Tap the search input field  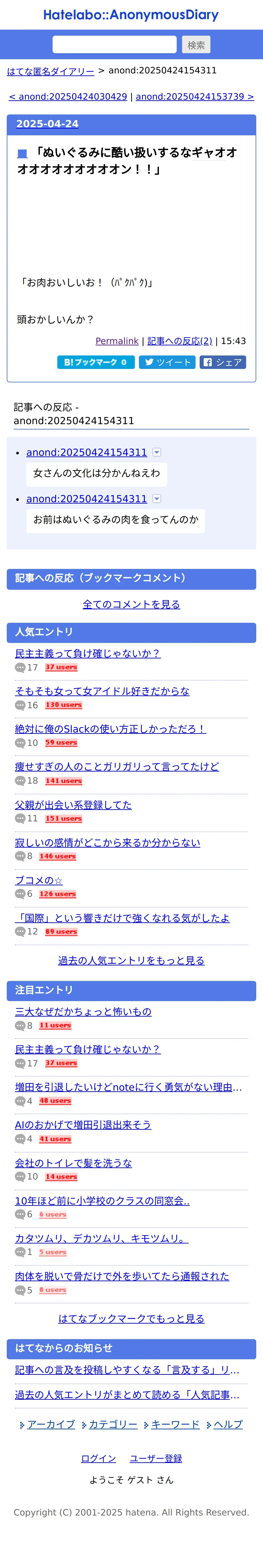tap(114, 44)
